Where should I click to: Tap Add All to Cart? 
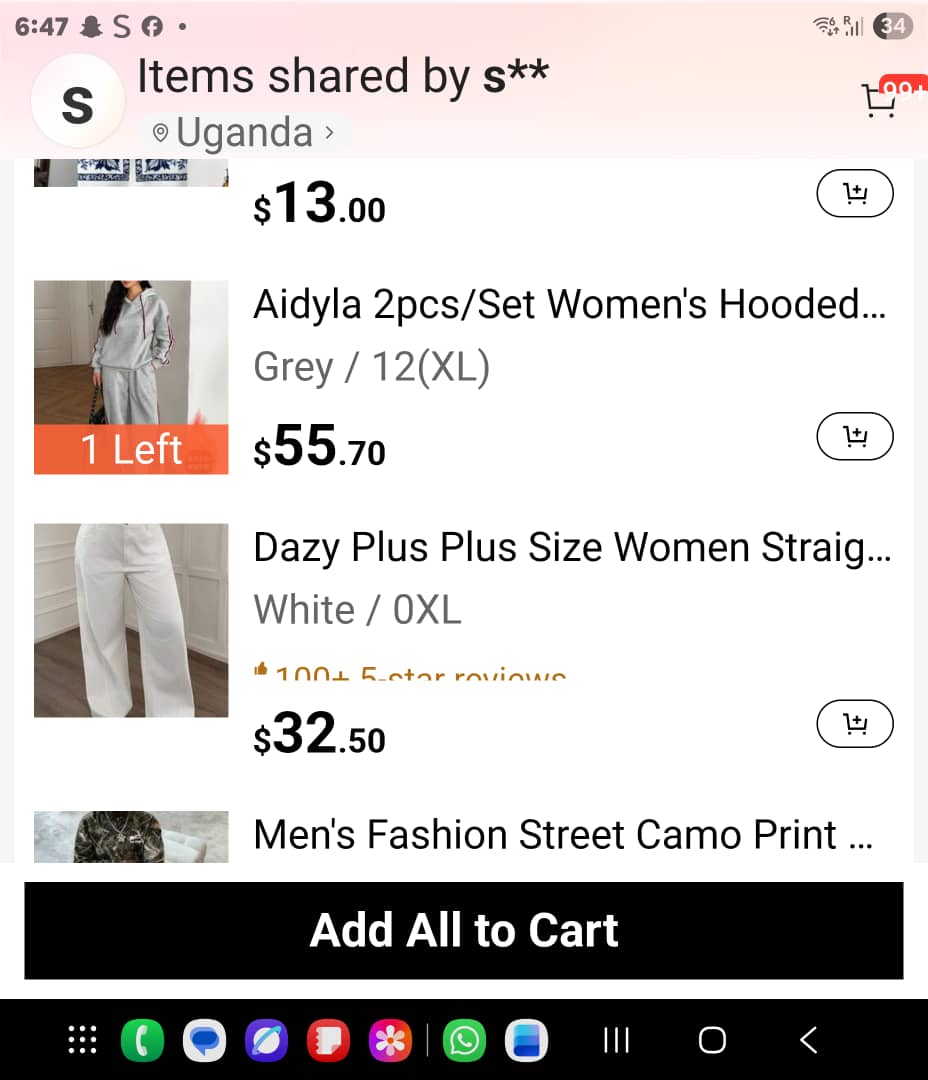tap(464, 931)
